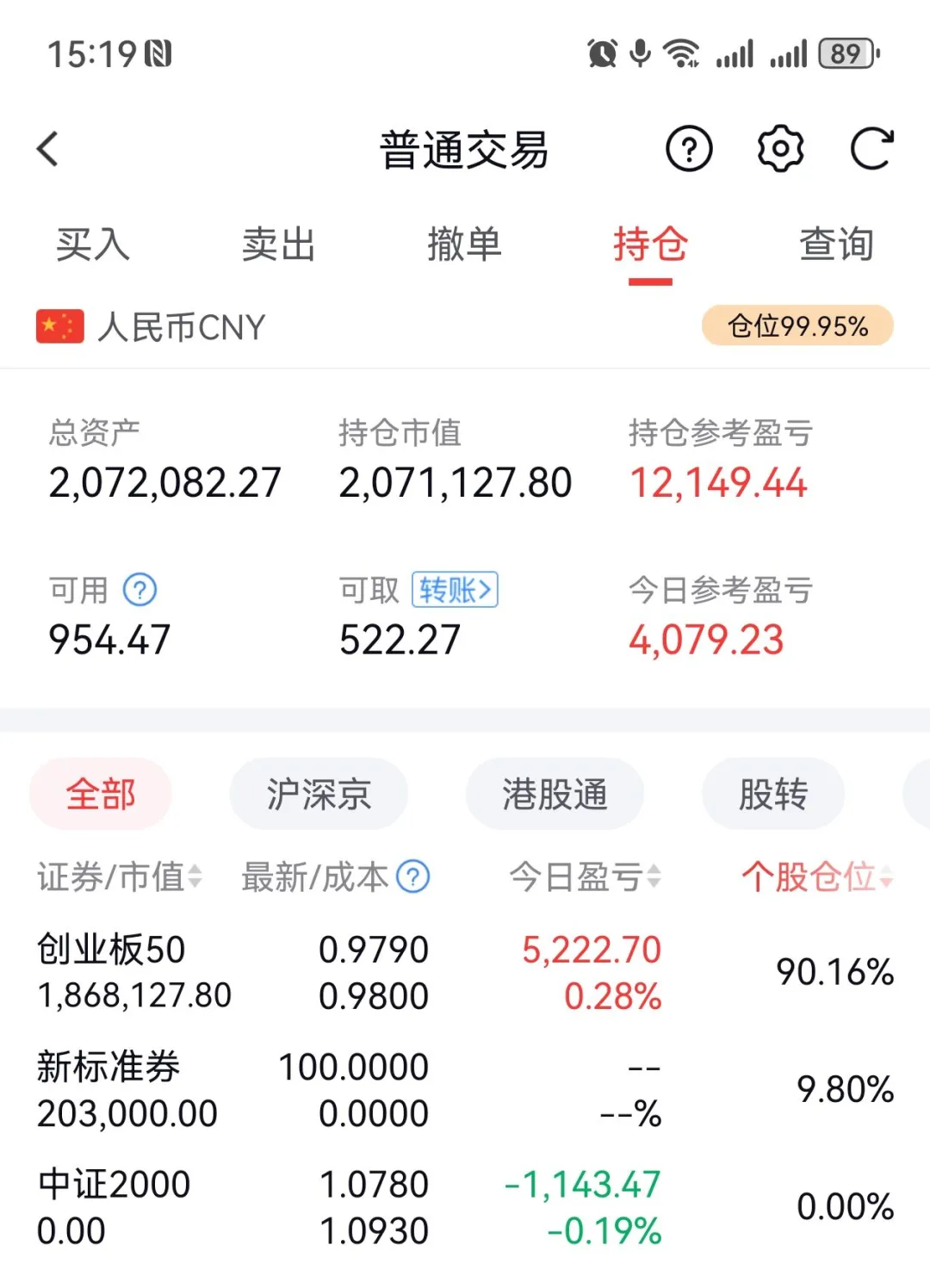Filter holdings by 港股通
This screenshot has height=1288, width=930.
tap(555, 794)
